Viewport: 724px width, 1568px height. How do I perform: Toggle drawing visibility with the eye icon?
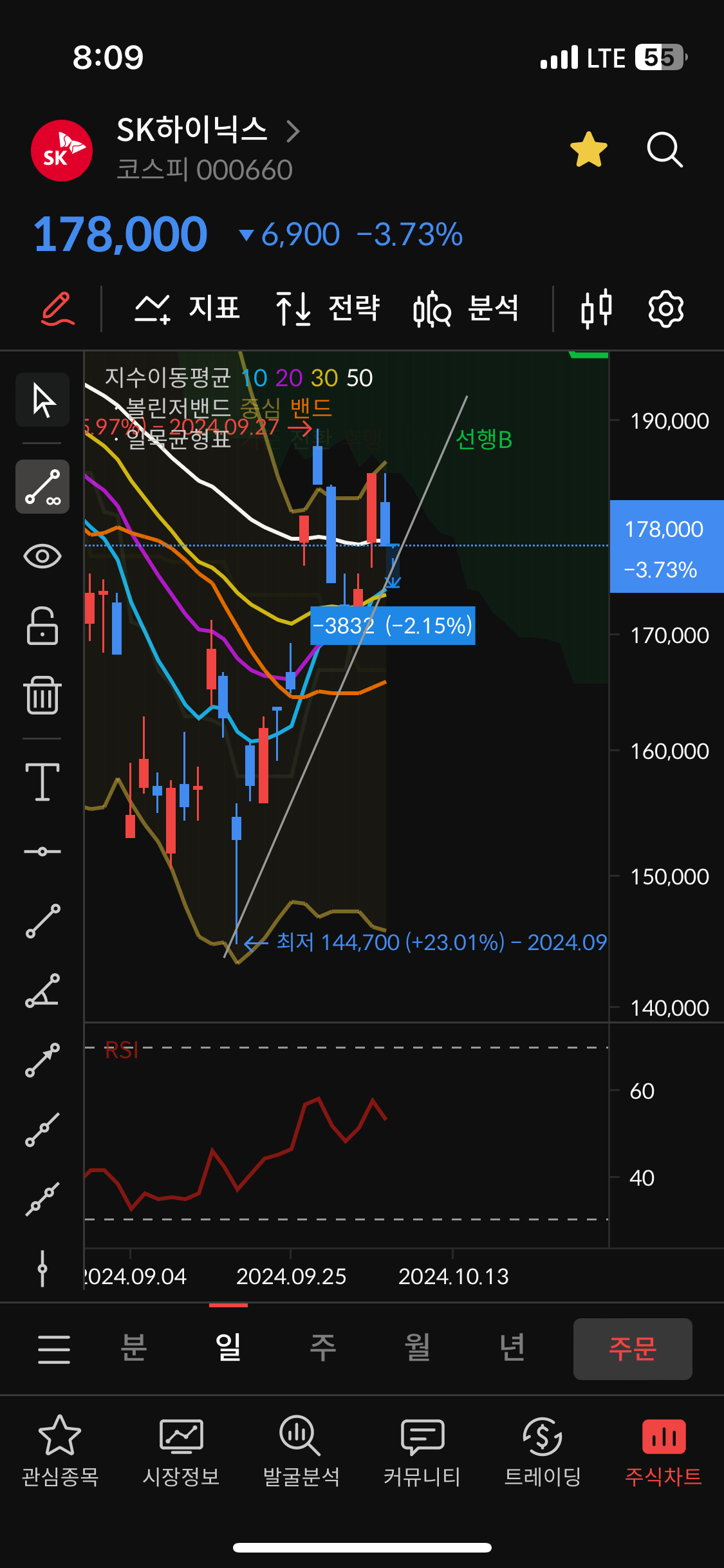coord(42,555)
